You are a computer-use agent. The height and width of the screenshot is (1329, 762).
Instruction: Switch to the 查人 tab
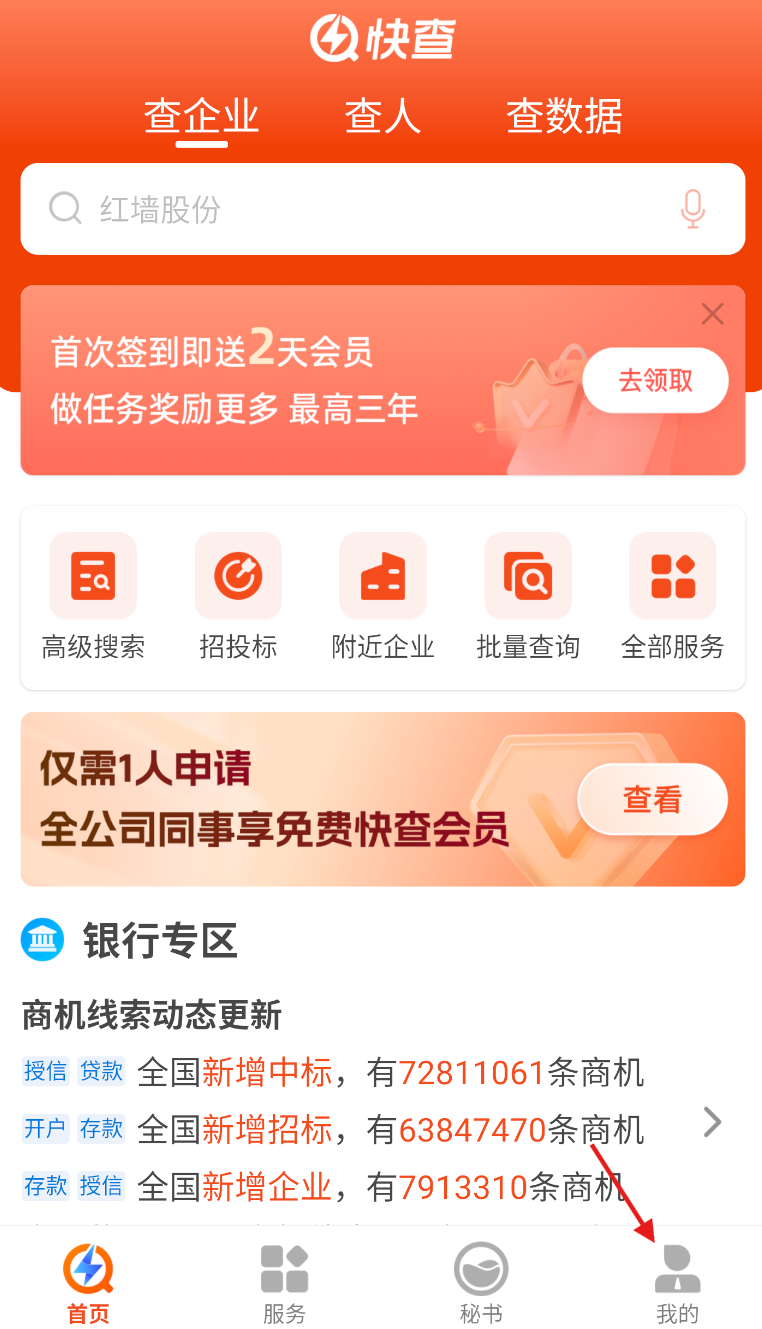click(382, 116)
